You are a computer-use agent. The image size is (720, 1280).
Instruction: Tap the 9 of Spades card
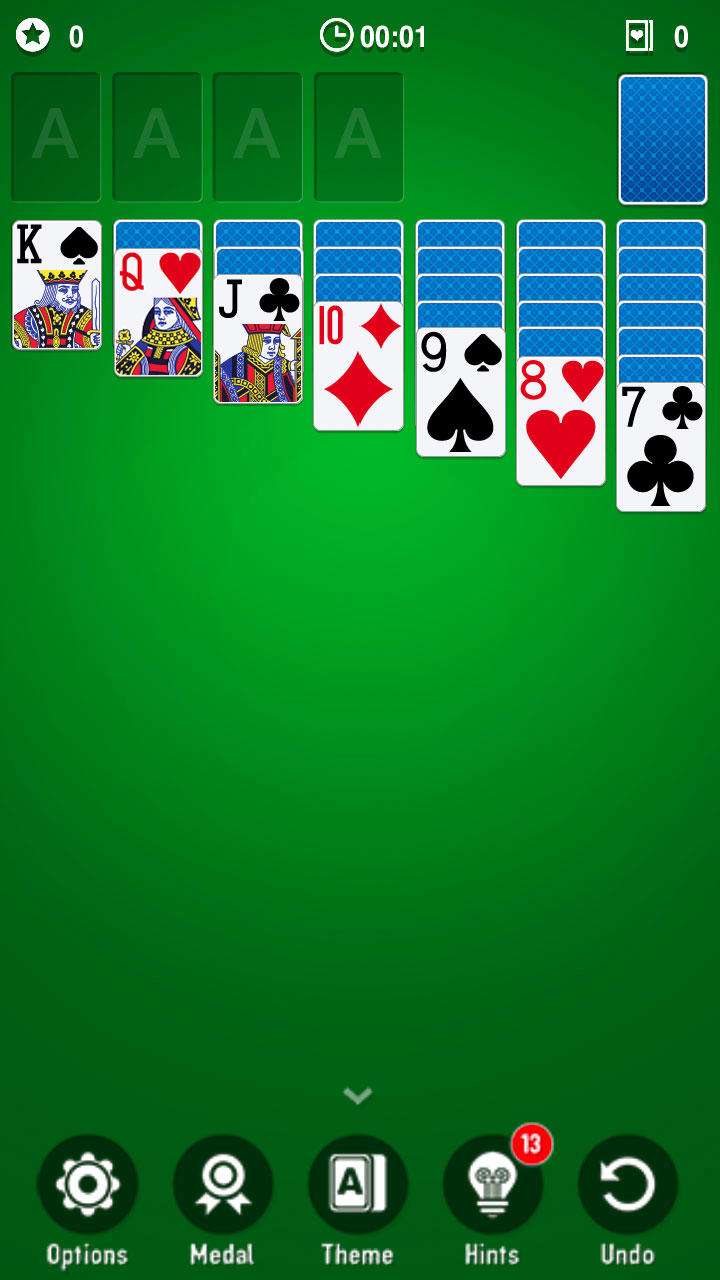point(460,393)
